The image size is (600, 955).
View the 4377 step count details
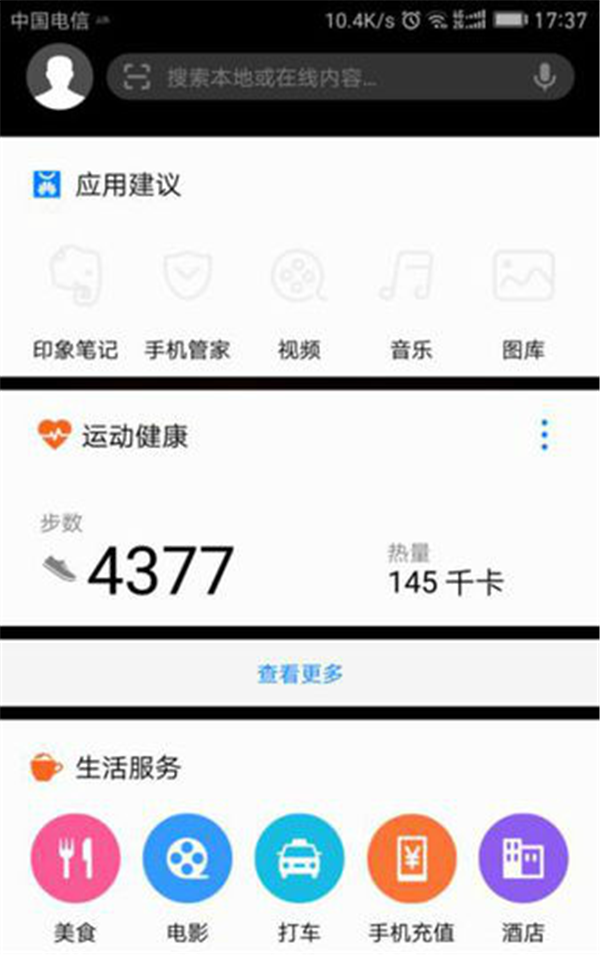(160, 570)
